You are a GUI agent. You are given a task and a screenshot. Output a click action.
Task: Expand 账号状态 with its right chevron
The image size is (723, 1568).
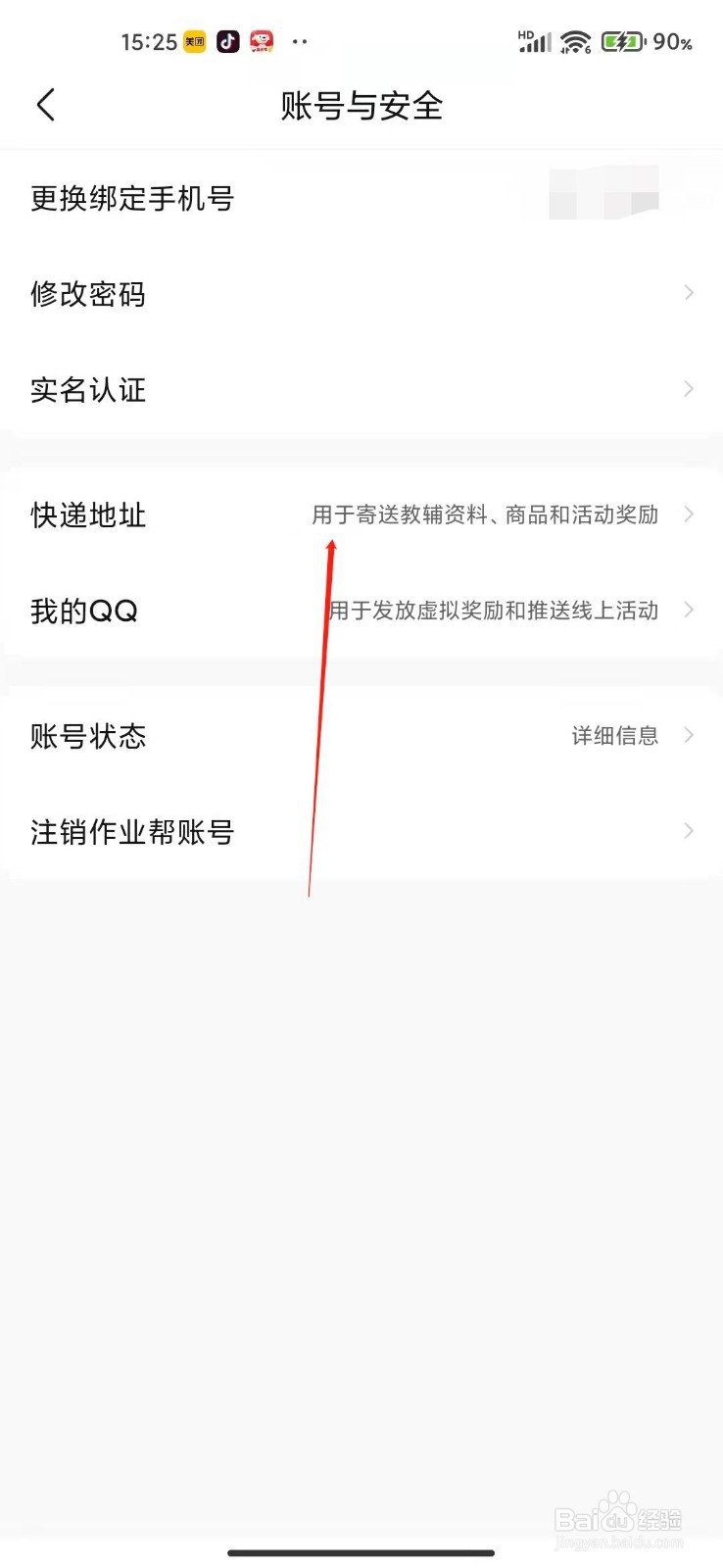[x=690, y=735]
